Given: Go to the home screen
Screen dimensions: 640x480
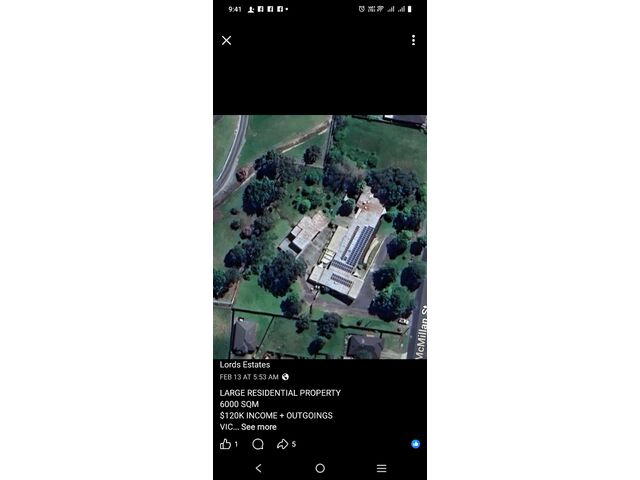Looking at the screenshot, I should click(320, 468).
